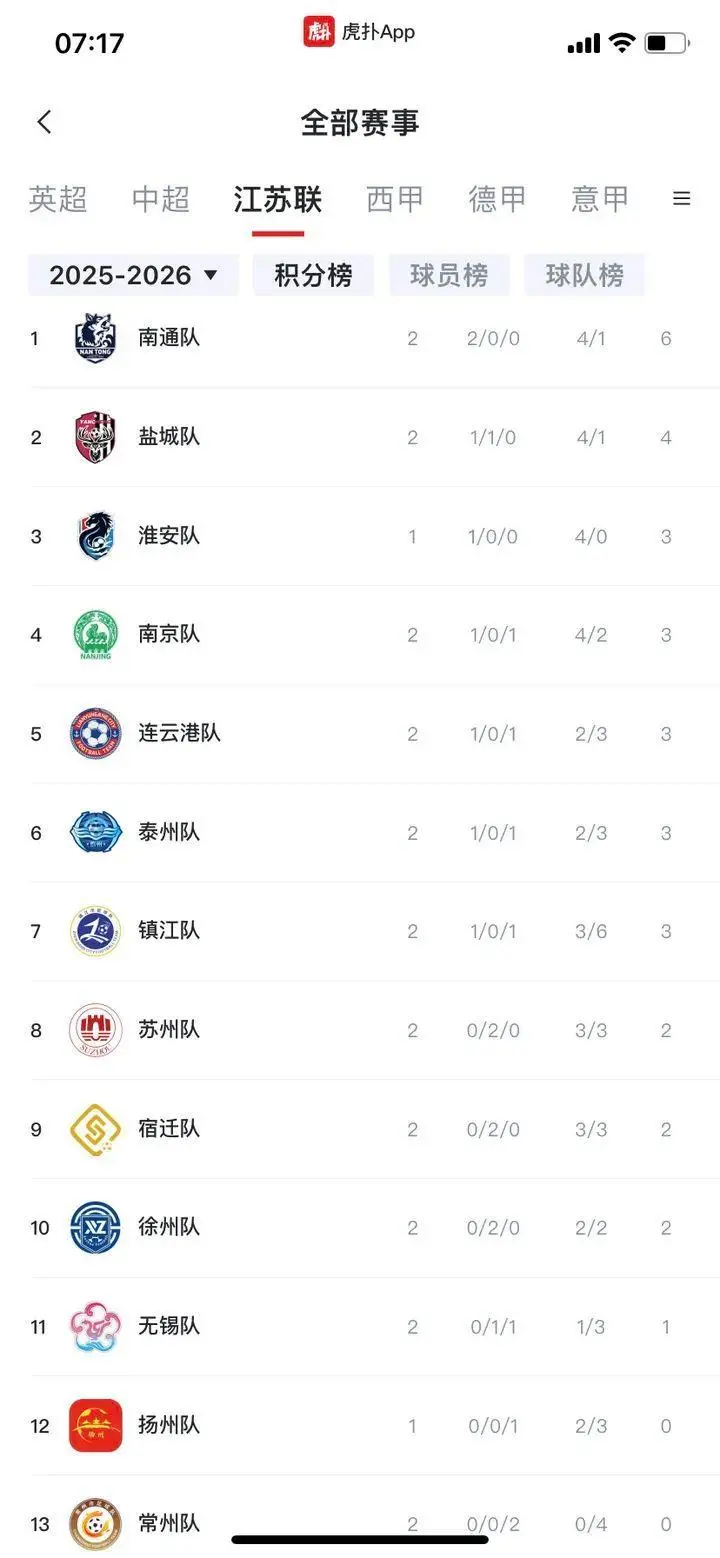Click the bottom scroll indicator bar

tap(360, 1541)
